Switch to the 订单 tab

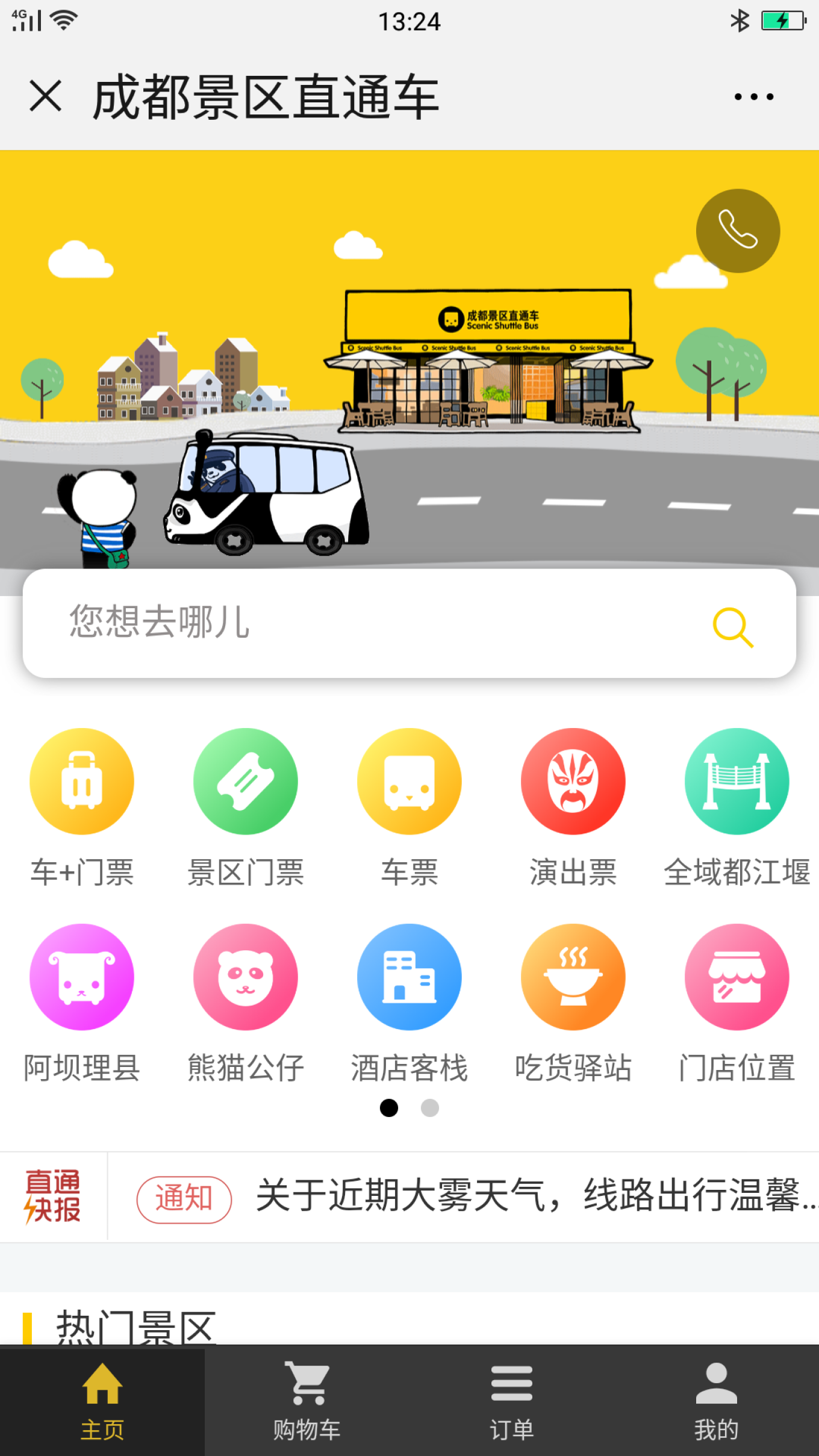click(x=511, y=1402)
